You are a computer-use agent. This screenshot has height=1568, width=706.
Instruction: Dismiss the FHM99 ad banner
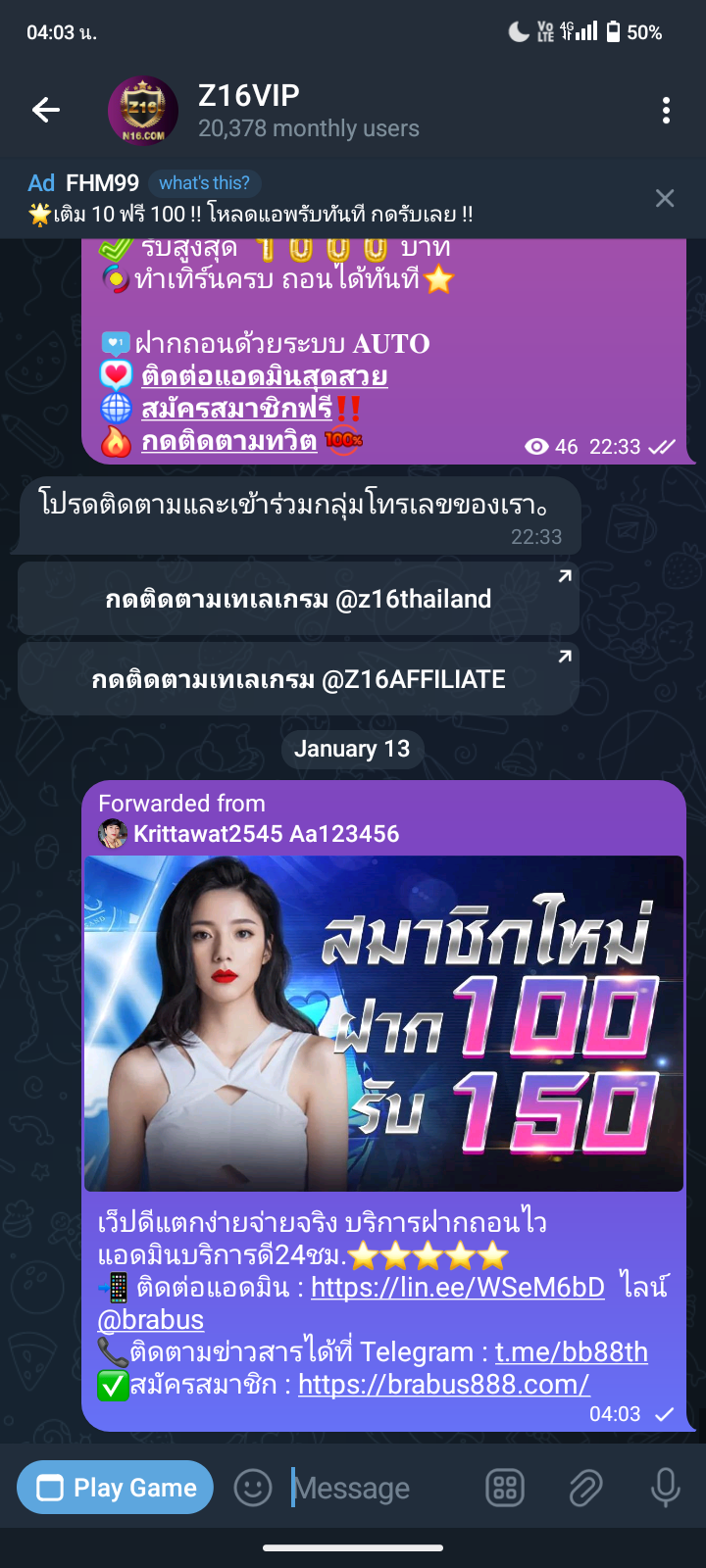665,199
